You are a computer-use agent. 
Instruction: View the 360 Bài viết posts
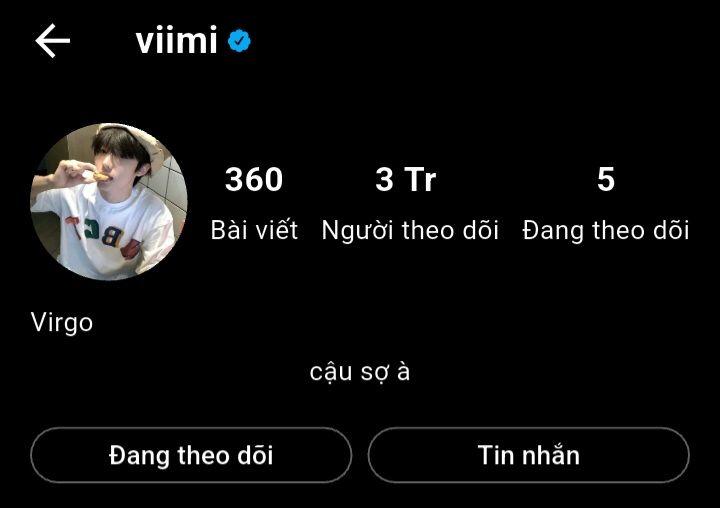point(254,202)
